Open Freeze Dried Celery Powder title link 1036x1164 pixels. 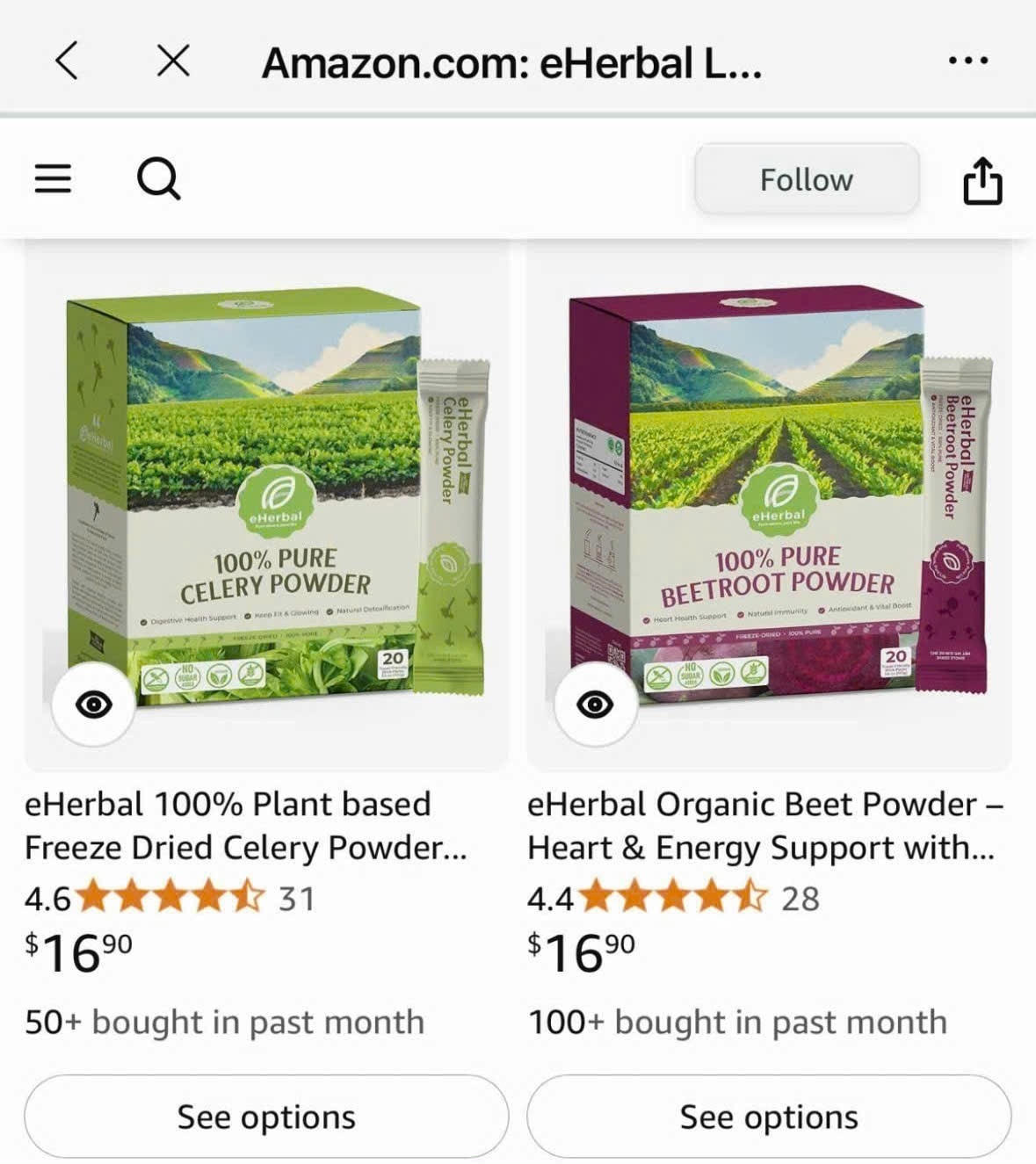(245, 826)
